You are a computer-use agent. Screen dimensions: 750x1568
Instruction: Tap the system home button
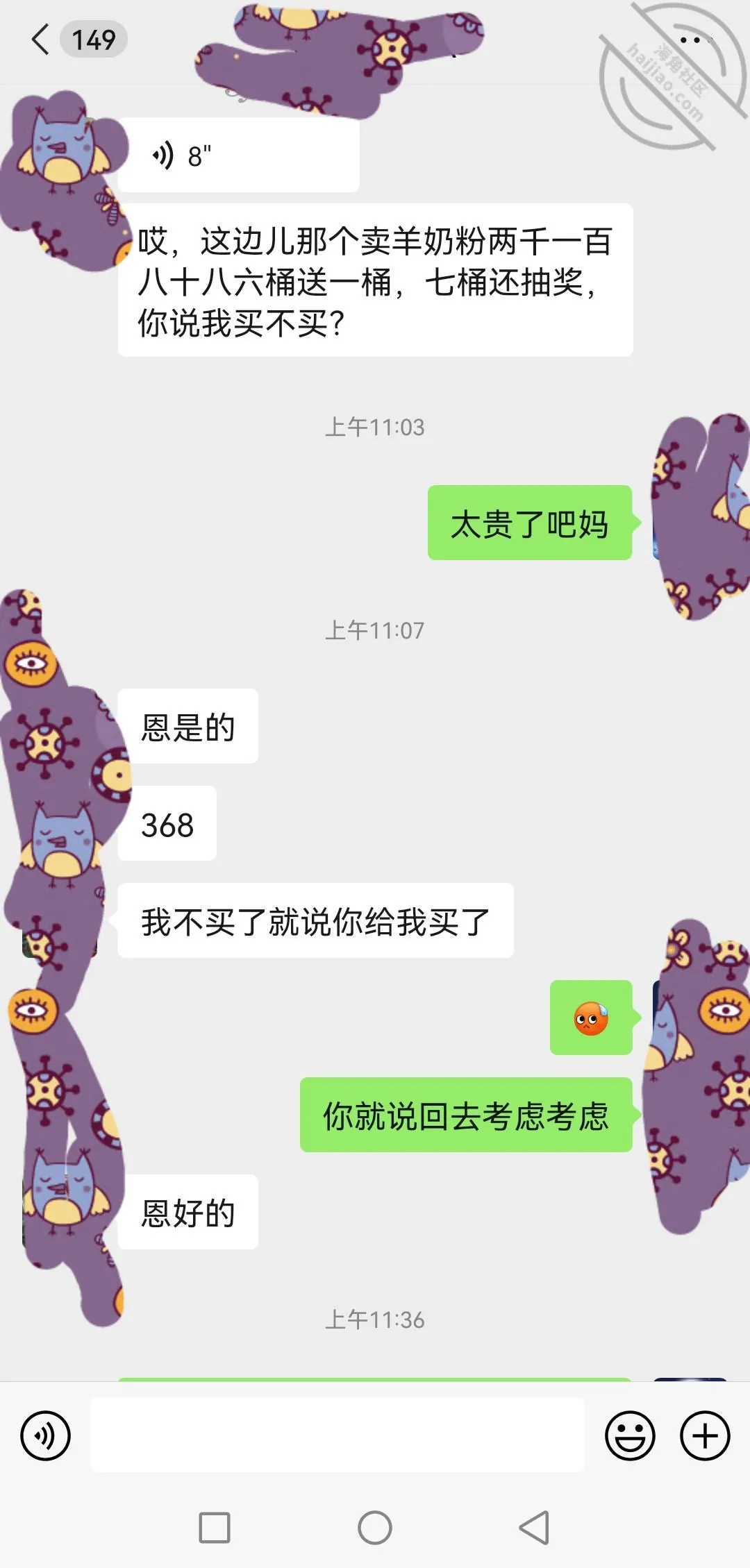coord(375,1527)
